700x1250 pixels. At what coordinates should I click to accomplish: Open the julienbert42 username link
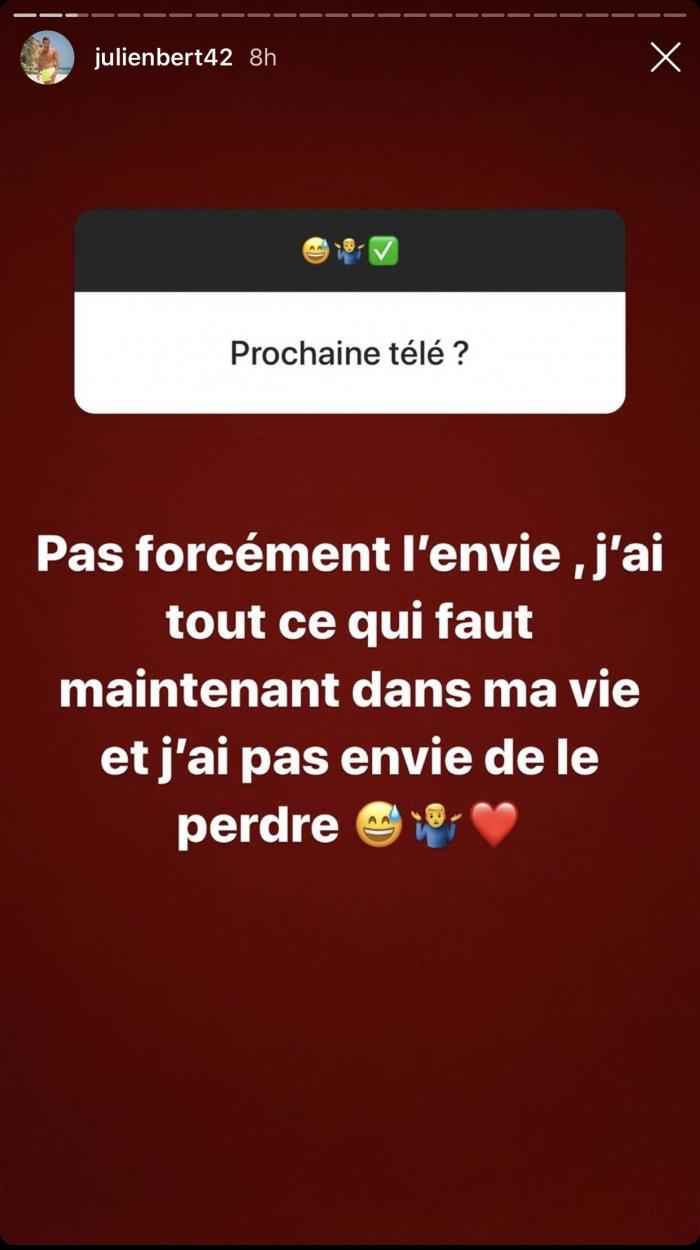(x=163, y=58)
